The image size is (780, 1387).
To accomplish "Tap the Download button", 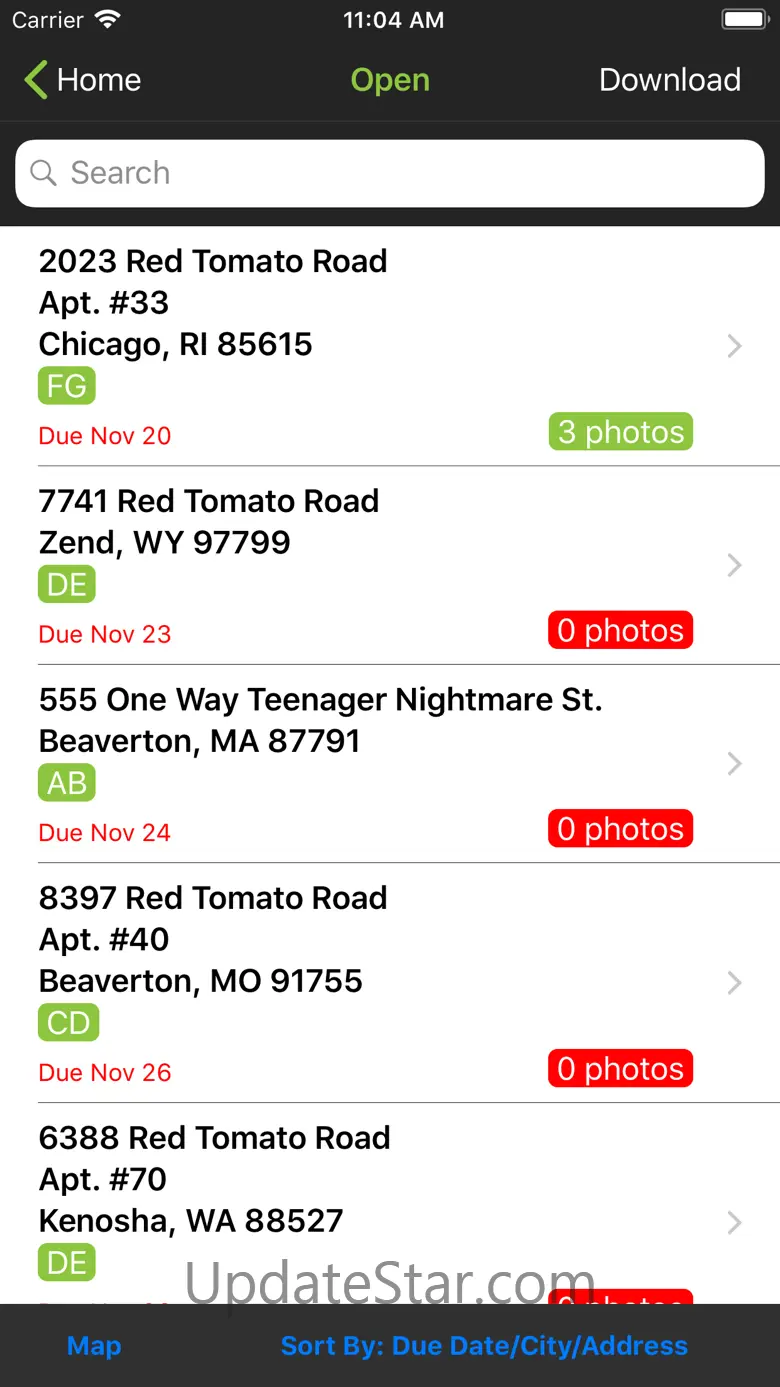I will [x=669, y=80].
